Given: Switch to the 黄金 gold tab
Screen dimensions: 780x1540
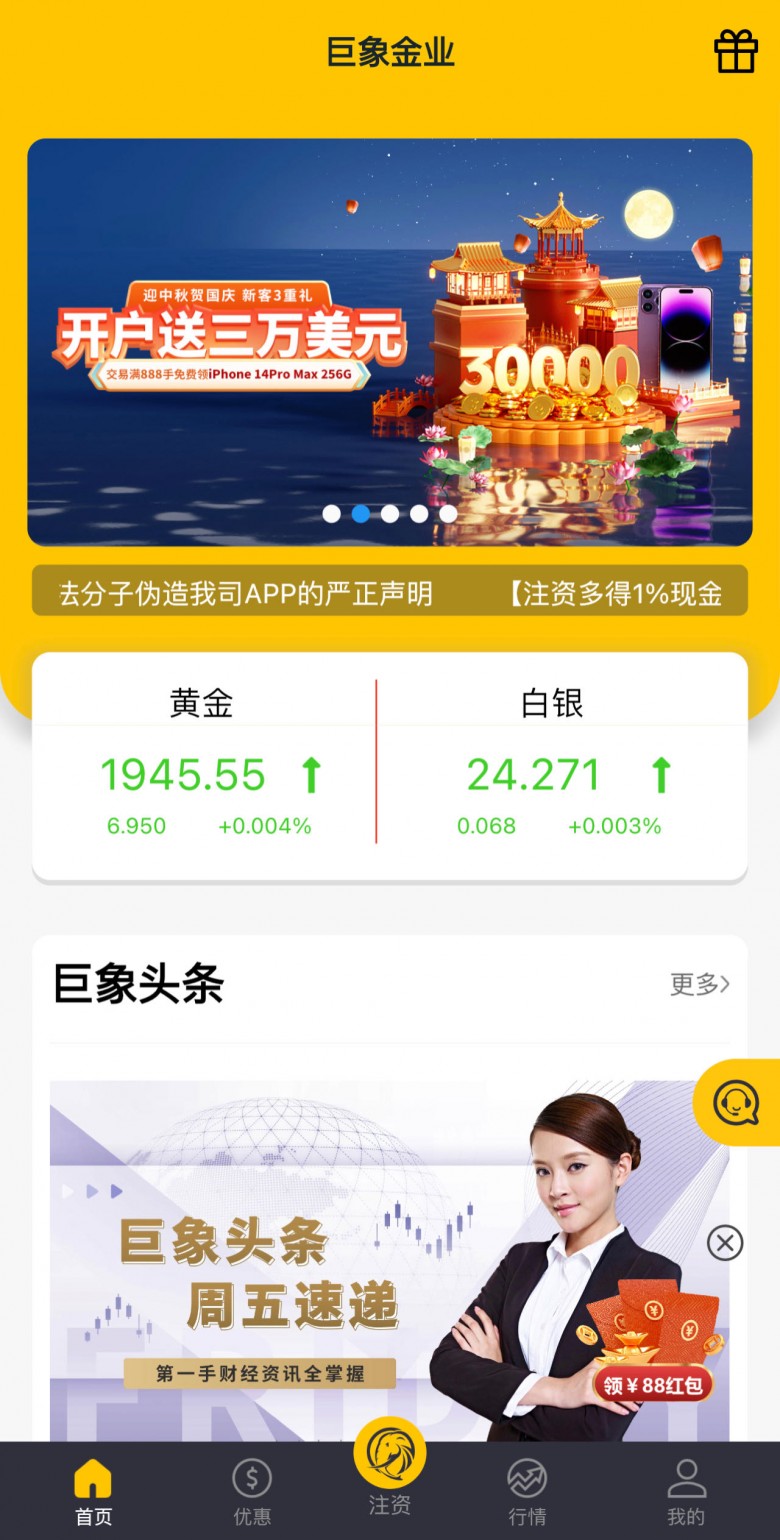Looking at the screenshot, I should (204, 703).
